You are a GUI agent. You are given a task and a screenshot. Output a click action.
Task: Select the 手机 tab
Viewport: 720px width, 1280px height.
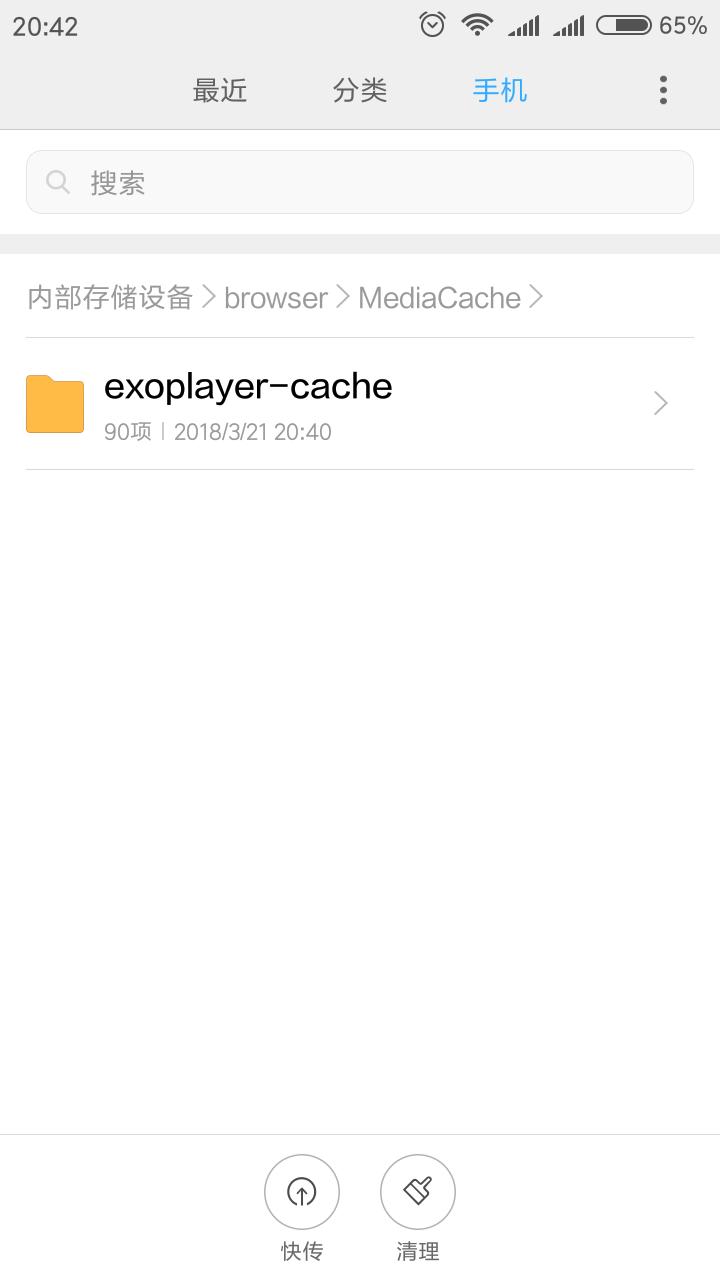[x=500, y=90]
